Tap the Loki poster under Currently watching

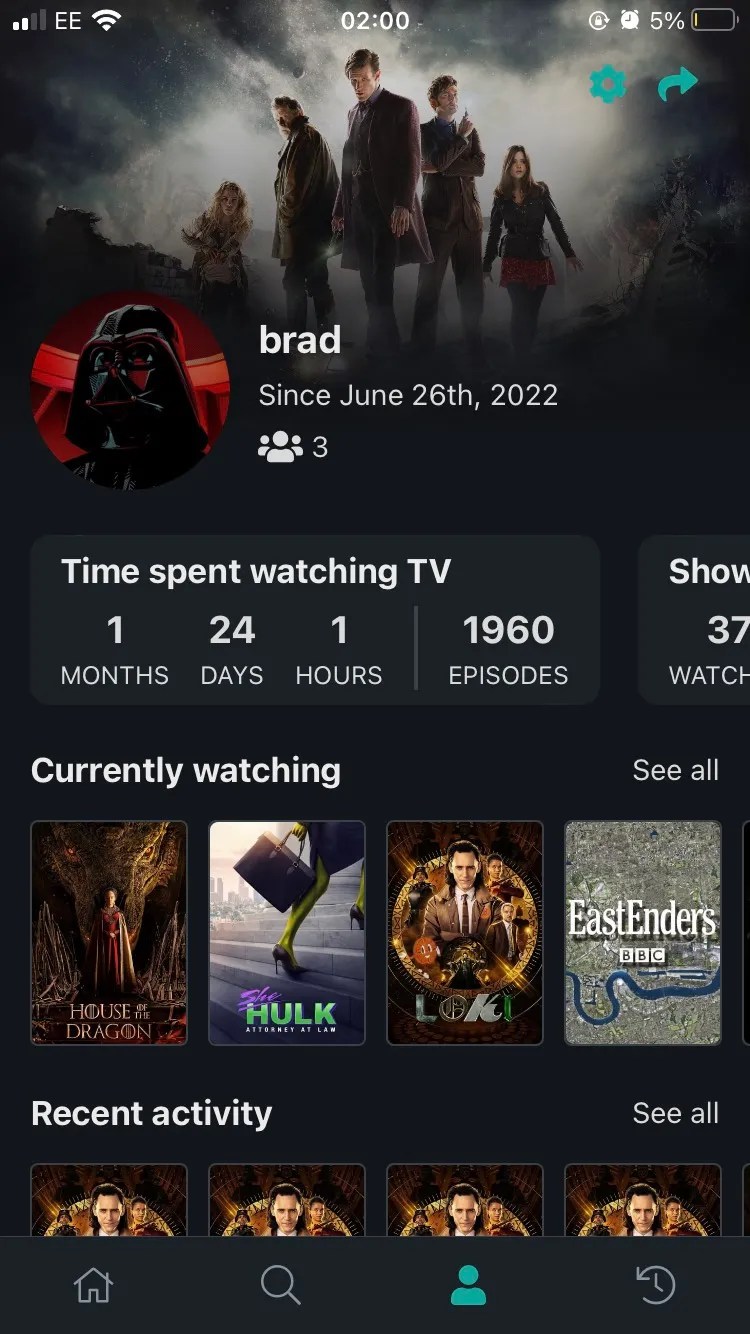[x=464, y=933]
